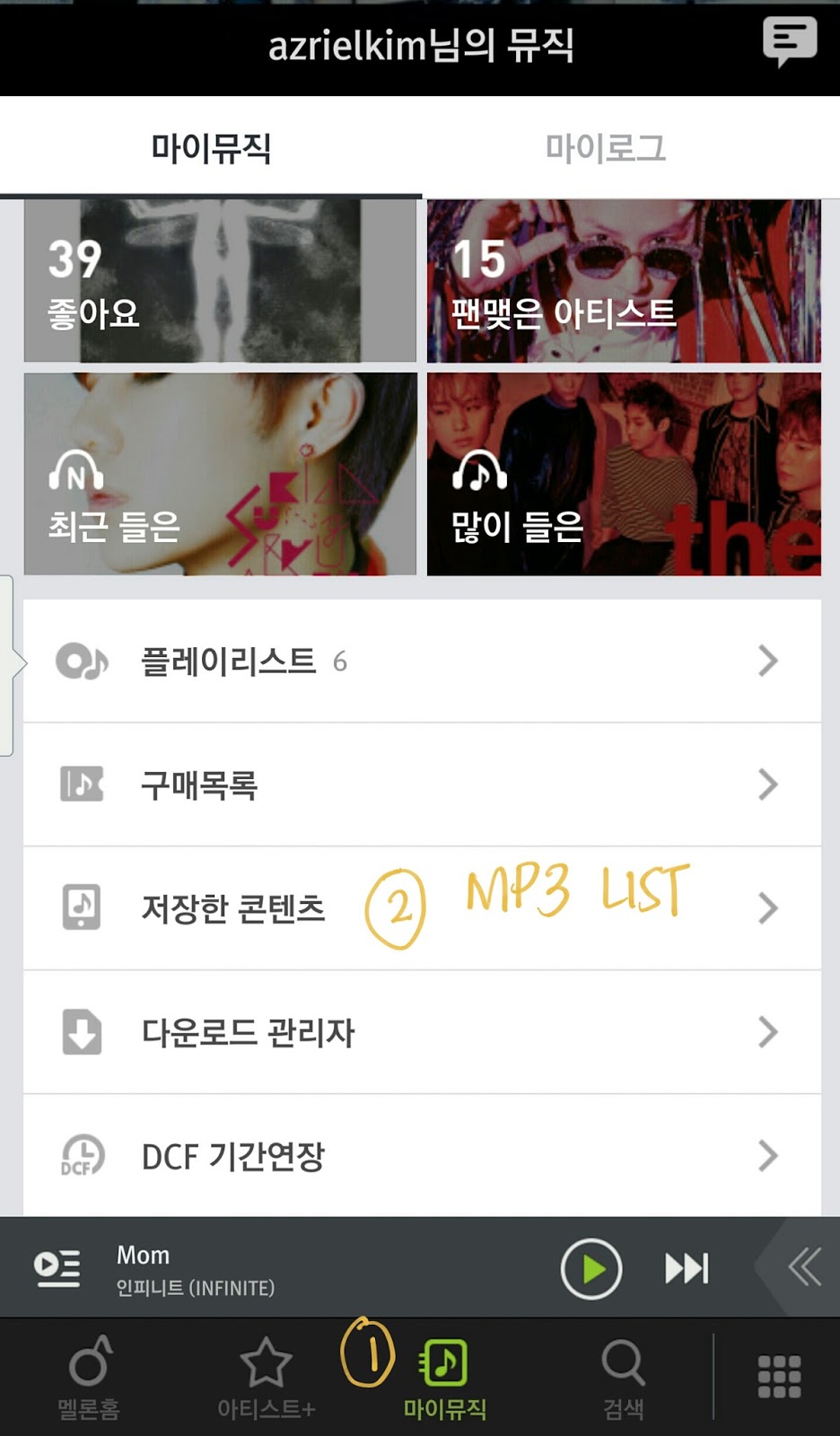Play the song Mom

(591, 1269)
